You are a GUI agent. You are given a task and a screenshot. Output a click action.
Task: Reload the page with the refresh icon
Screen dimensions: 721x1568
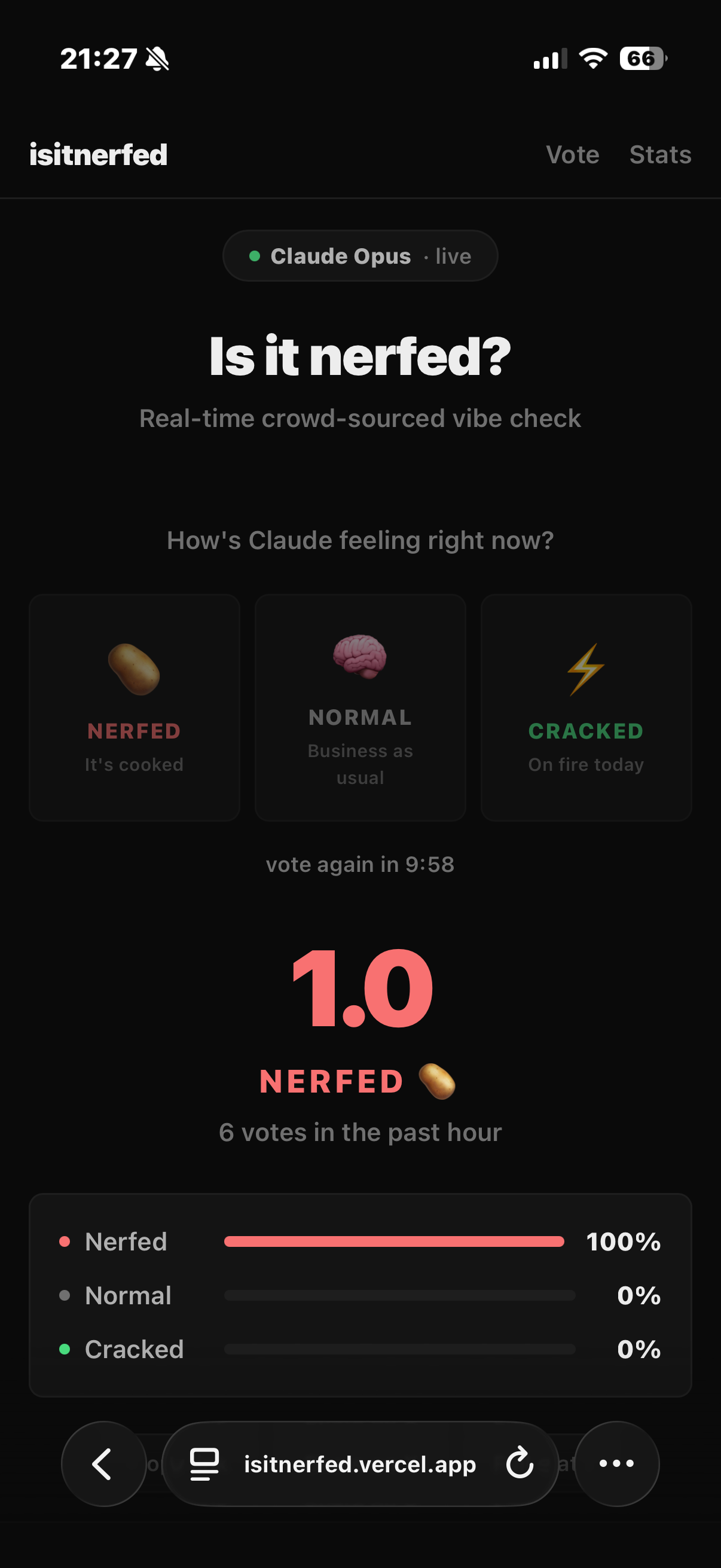pos(520,1463)
